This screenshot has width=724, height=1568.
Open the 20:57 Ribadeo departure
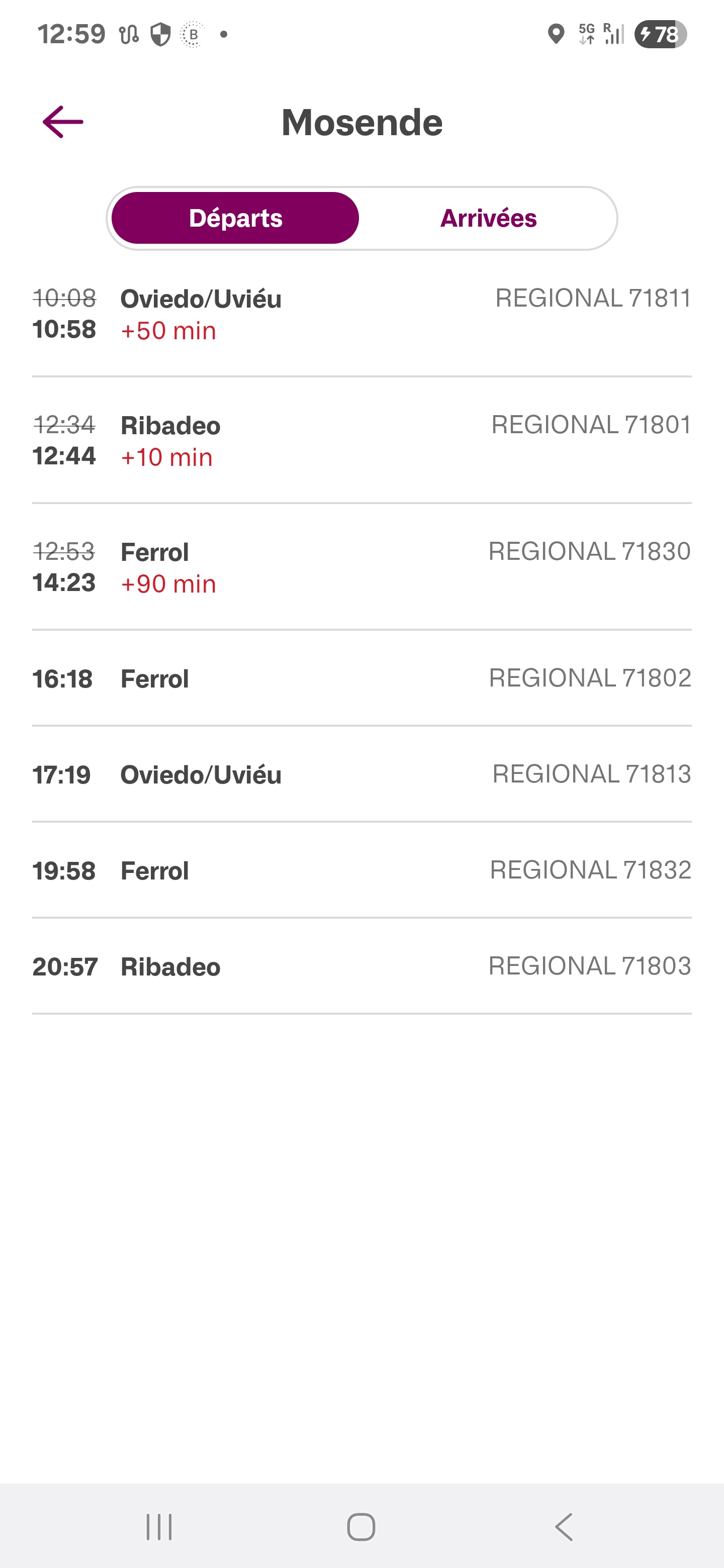coord(361,966)
